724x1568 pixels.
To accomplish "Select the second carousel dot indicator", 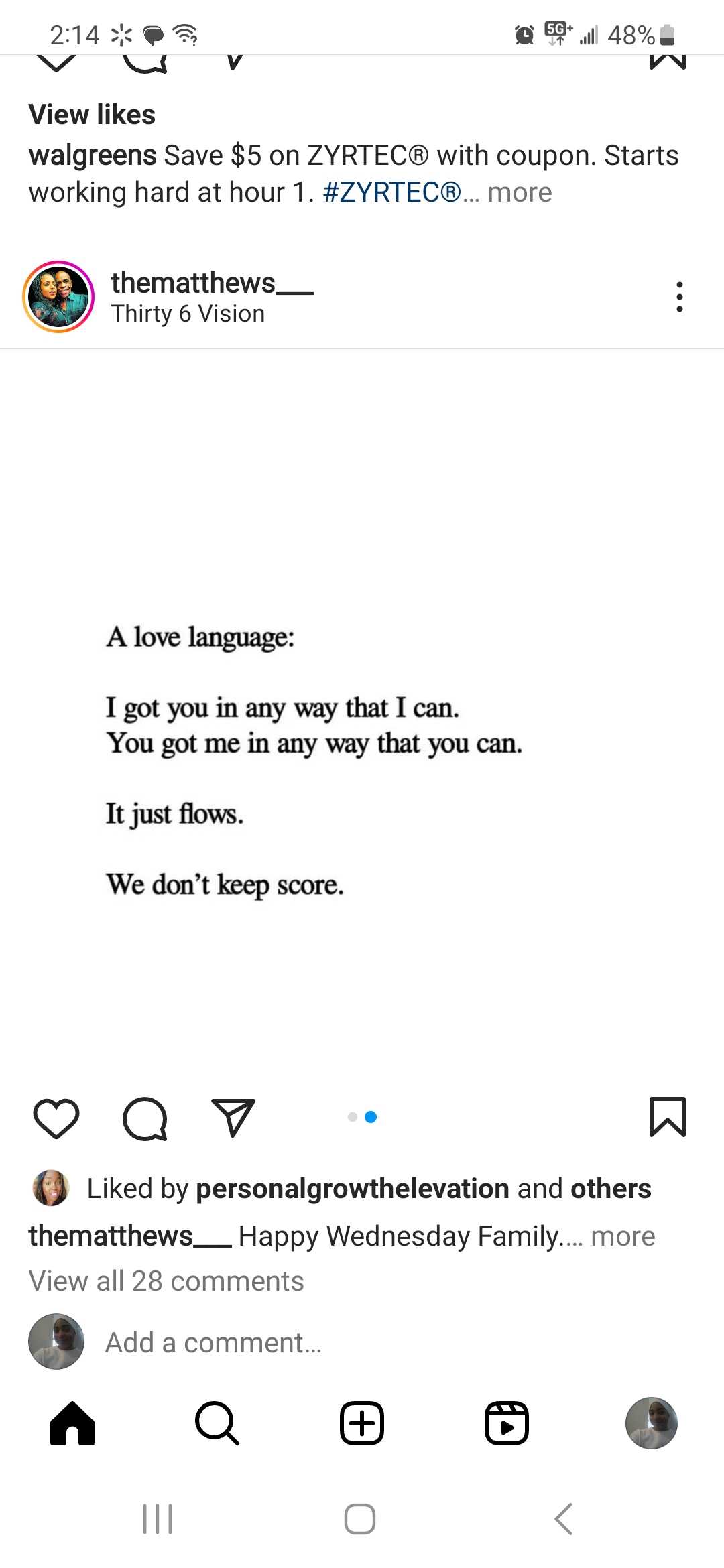I will pyautogui.click(x=370, y=1117).
